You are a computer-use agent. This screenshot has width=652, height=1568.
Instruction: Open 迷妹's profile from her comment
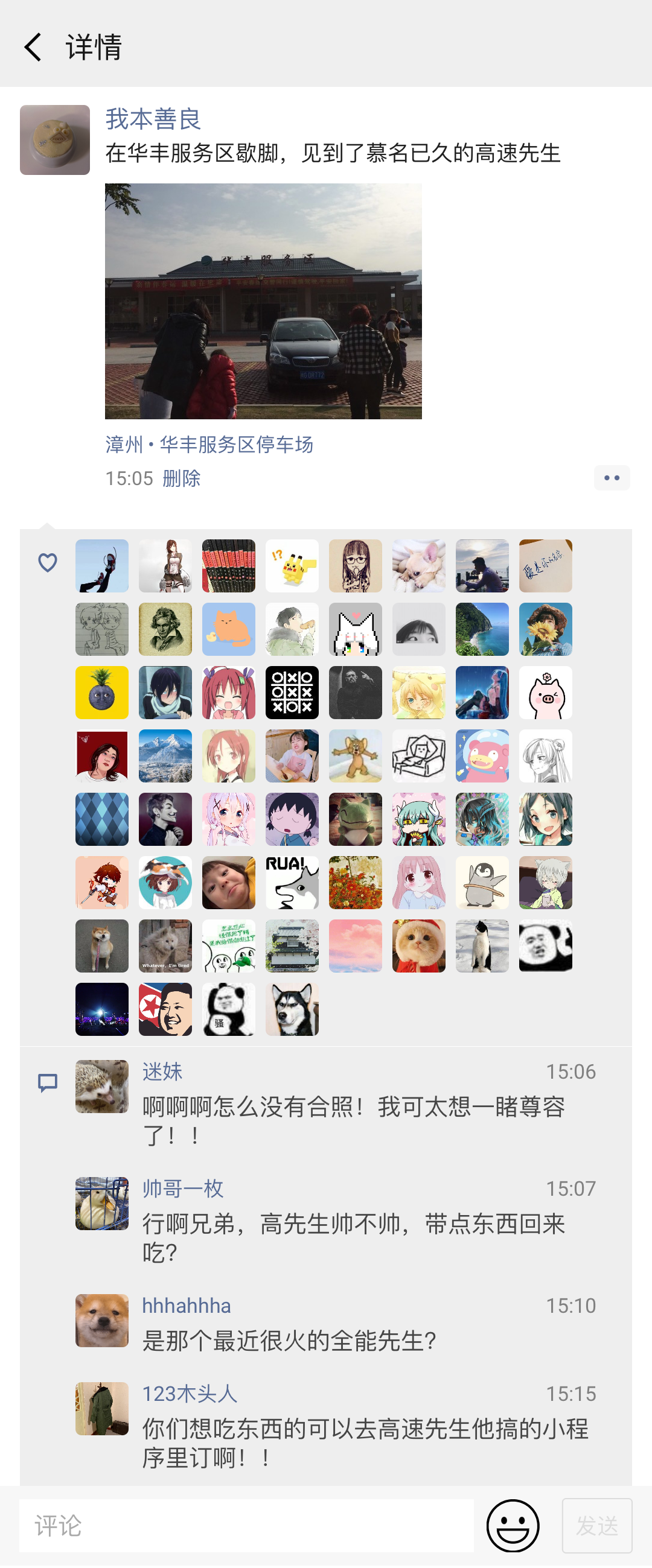pyautogui.click(x=162, y=1072)
